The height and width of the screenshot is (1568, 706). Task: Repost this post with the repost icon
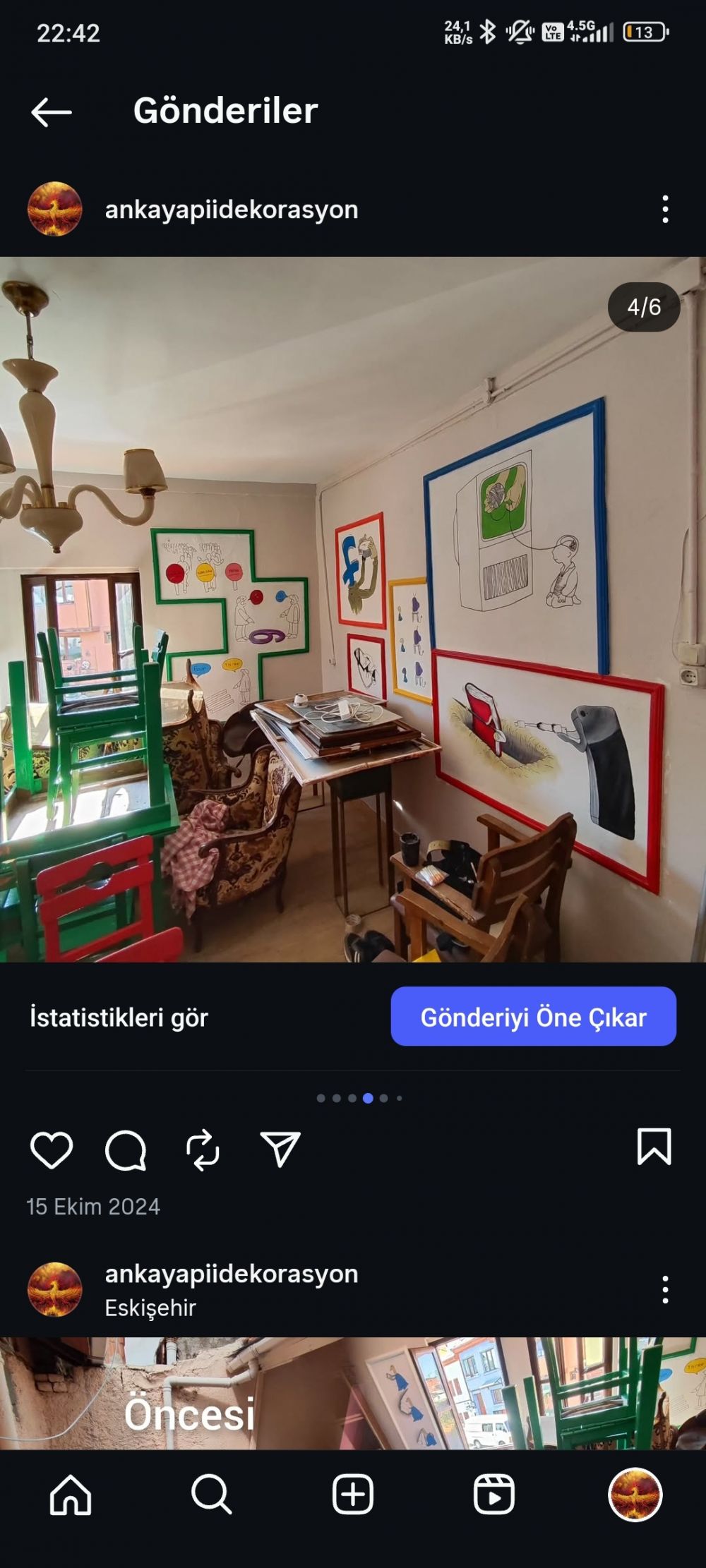click(203, 1150)
